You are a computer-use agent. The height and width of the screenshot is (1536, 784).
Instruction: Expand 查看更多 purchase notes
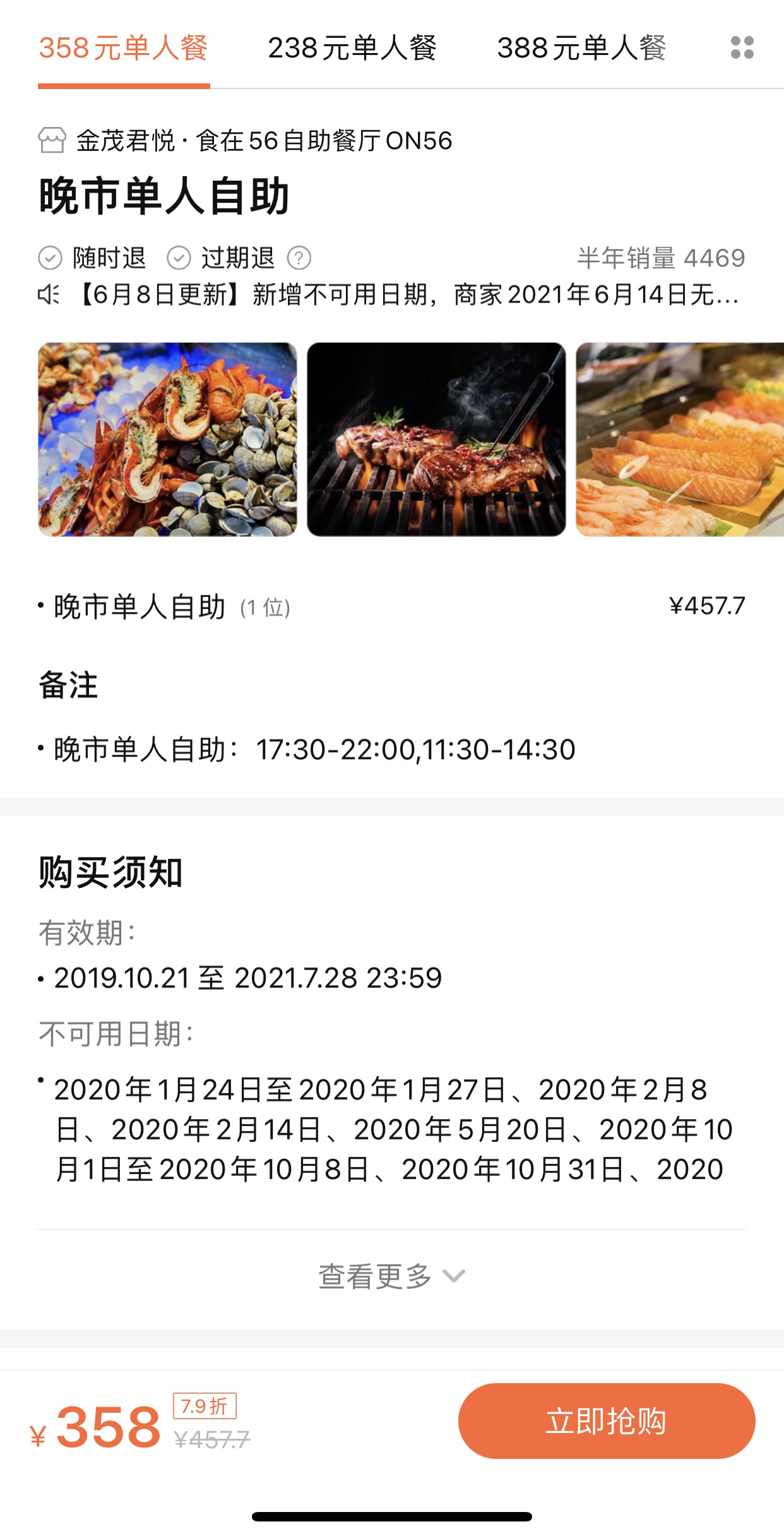pos(391,1276)
